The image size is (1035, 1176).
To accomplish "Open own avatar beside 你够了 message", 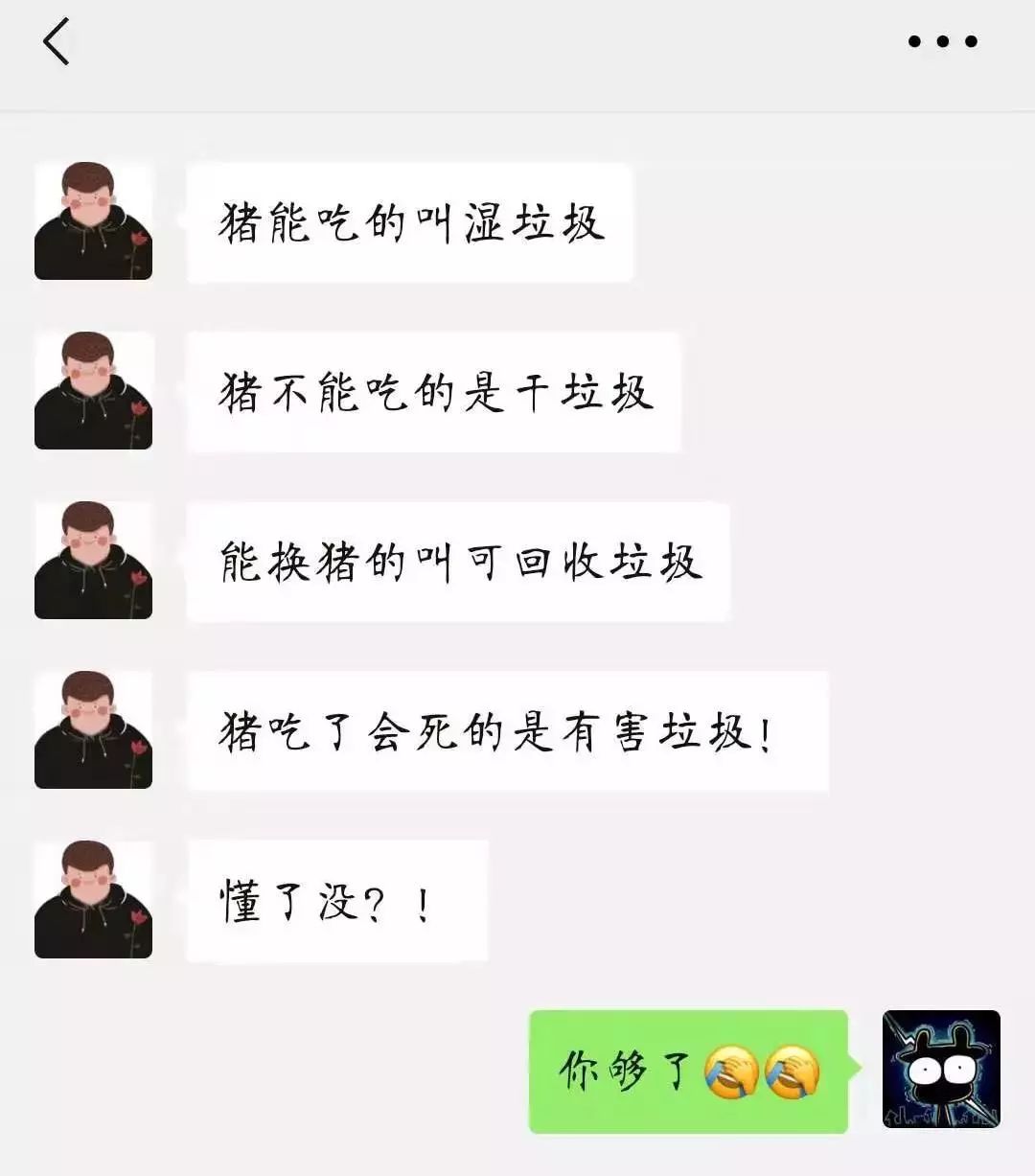I will point(940,1069).
